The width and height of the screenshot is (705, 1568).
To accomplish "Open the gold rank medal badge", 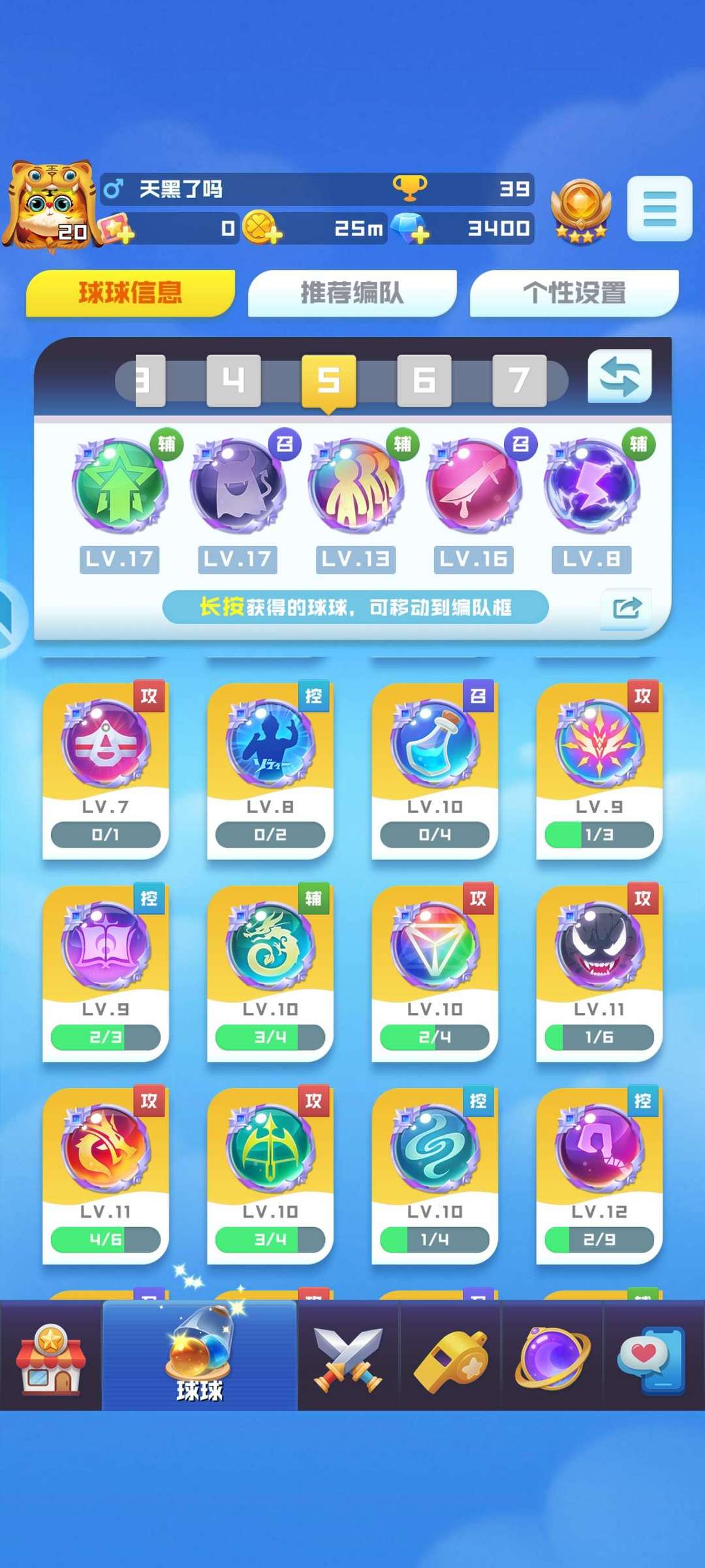I will (580, 210).
